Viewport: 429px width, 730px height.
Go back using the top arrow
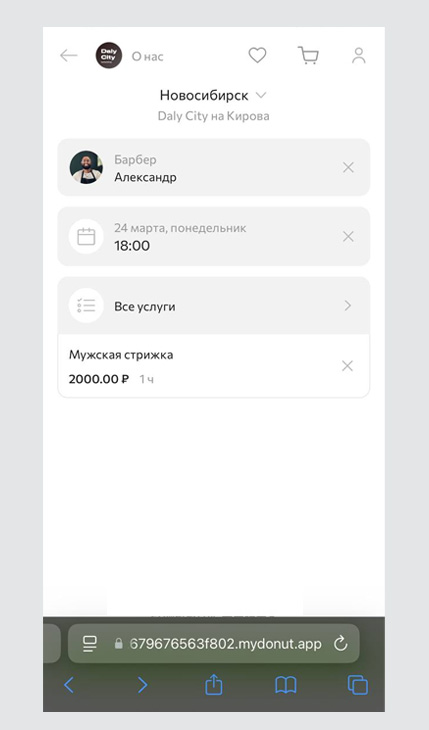point(68,56)
